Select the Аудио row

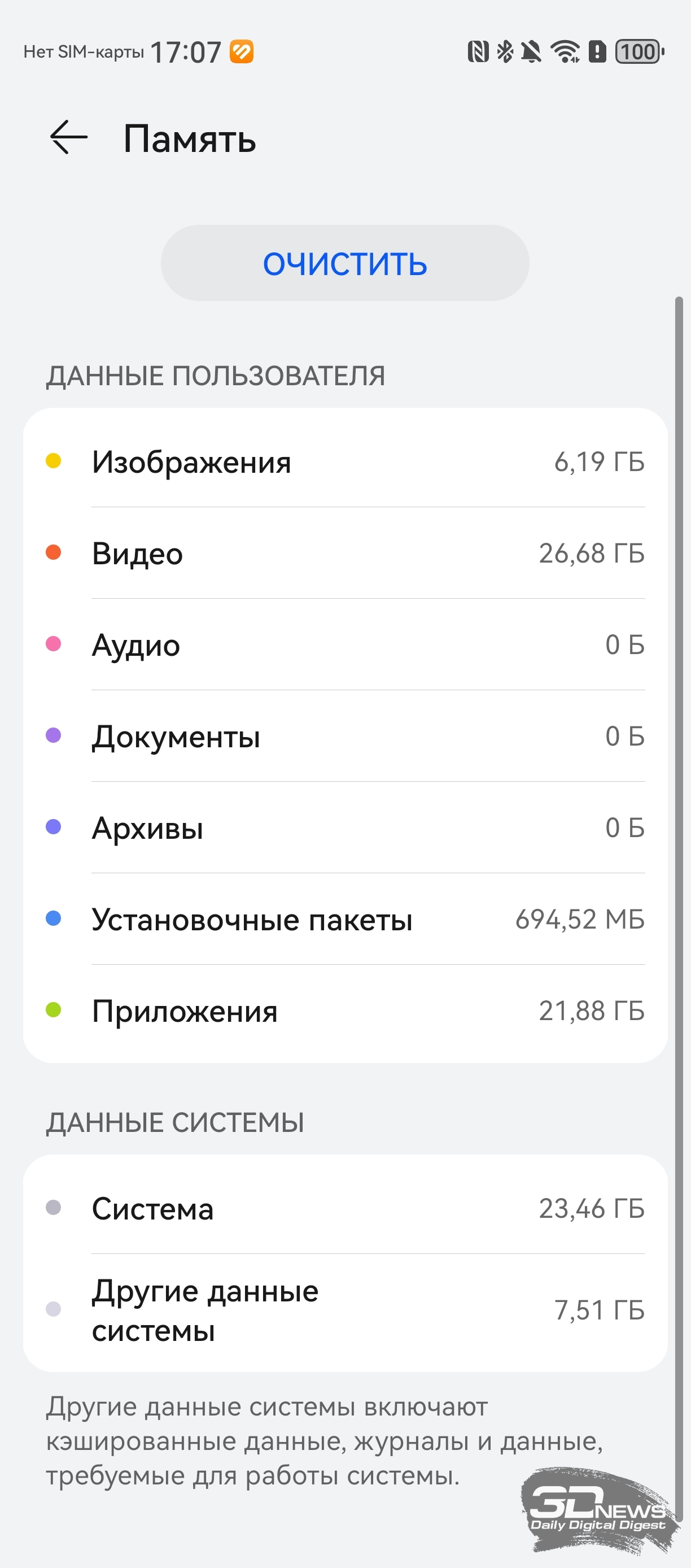[345, 644]
